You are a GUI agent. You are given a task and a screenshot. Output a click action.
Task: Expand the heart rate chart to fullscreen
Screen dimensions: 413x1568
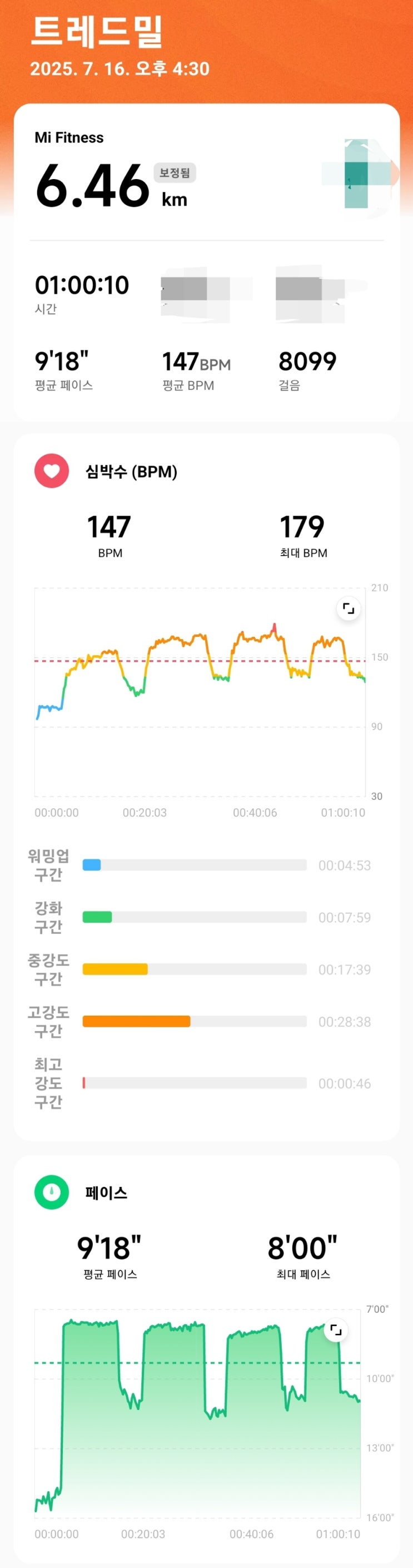[348, 608]
